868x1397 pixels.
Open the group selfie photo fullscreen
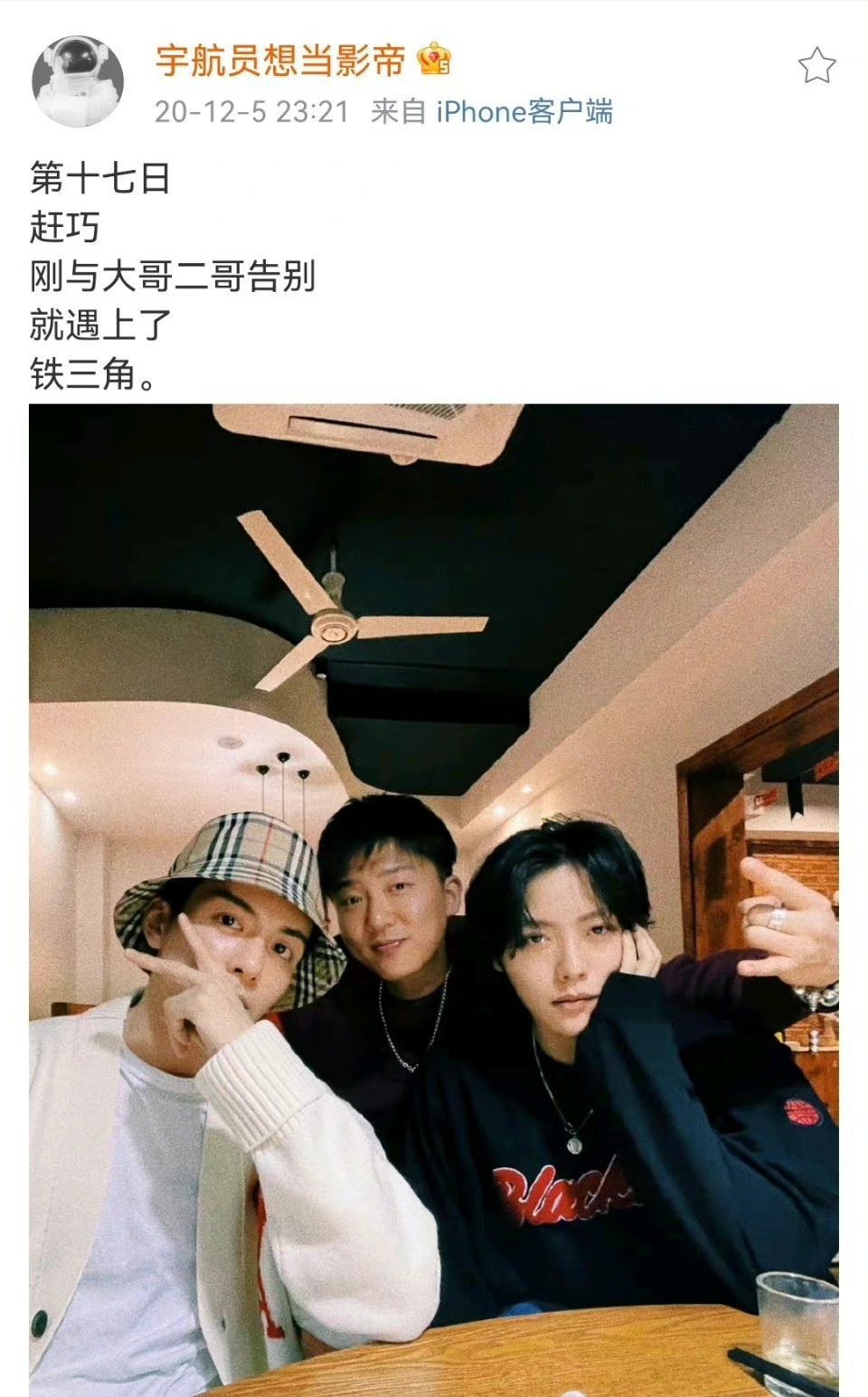tap(434, 904)
